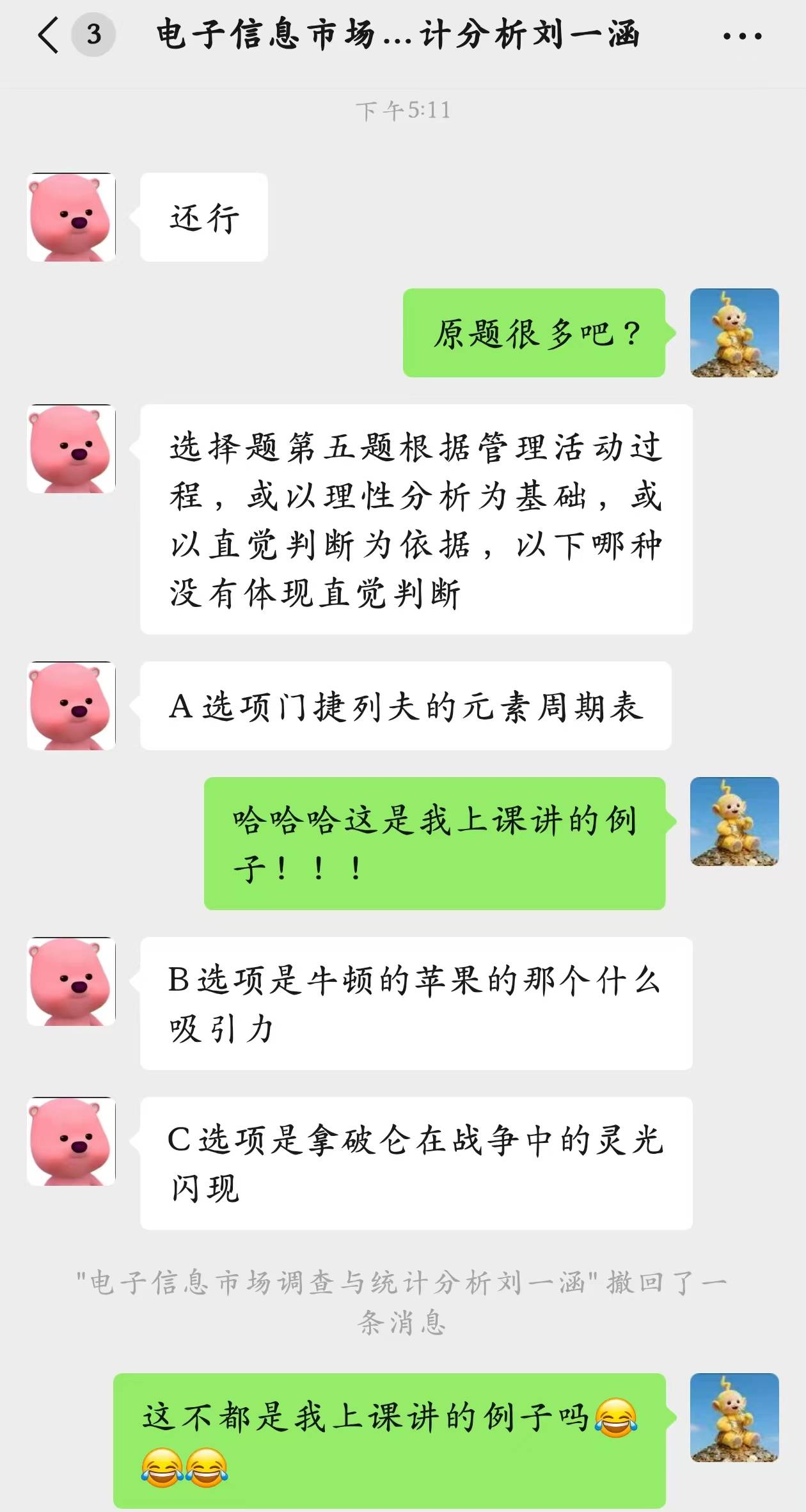The width and height of the screenshot is (806, 1512).
Task: Tap the unread count badge showing 3
Action: pos(91,36)
